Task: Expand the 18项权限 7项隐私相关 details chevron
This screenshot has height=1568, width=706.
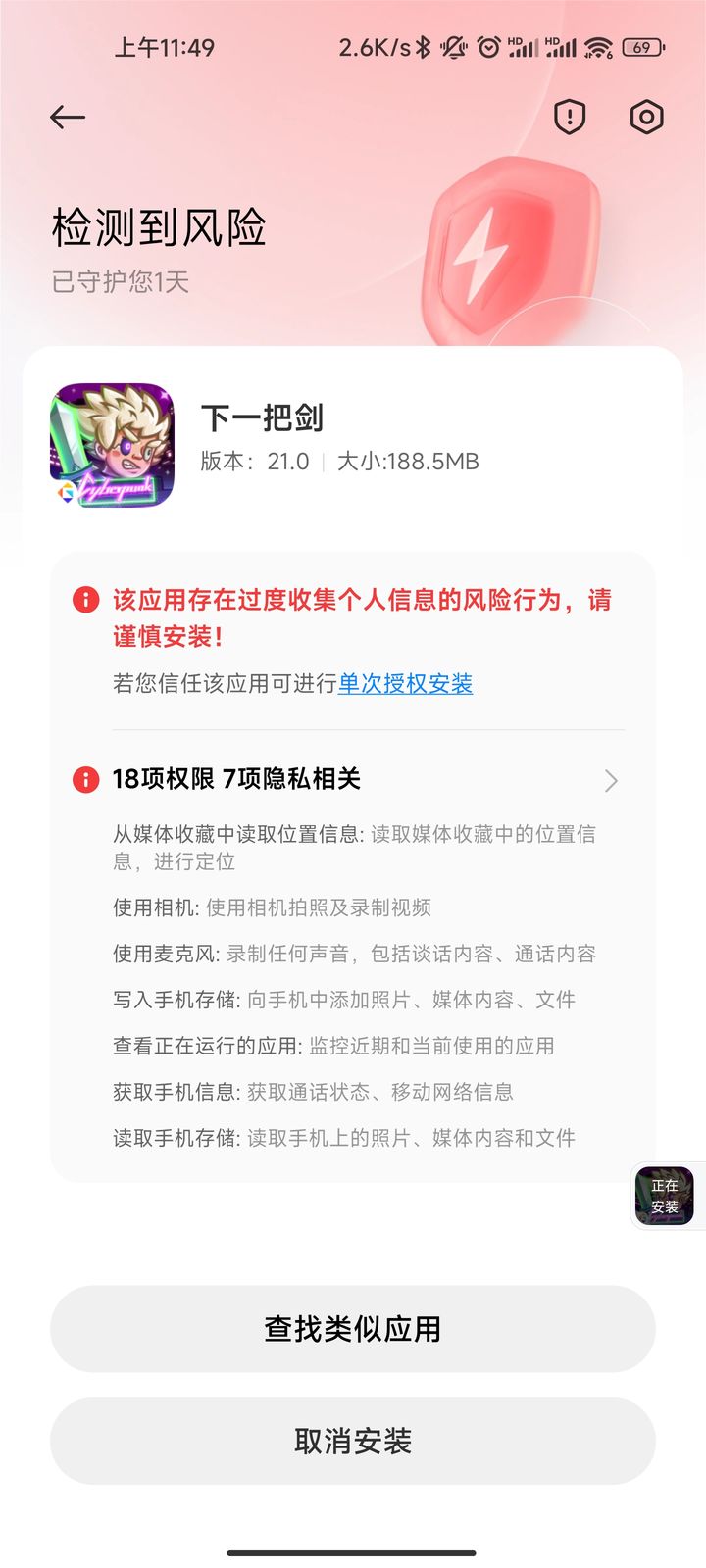Action: pos(611,781)
